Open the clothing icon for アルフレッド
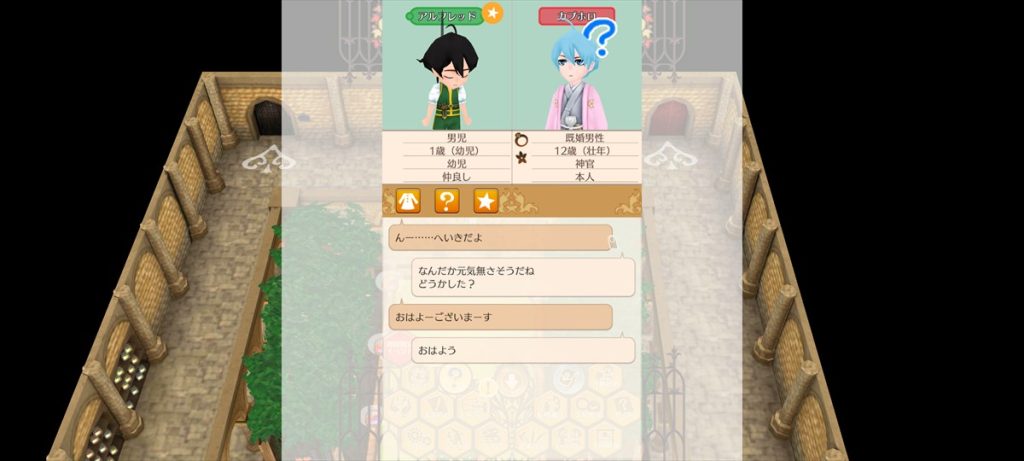The image size is (1024, 461). (407, 200)
